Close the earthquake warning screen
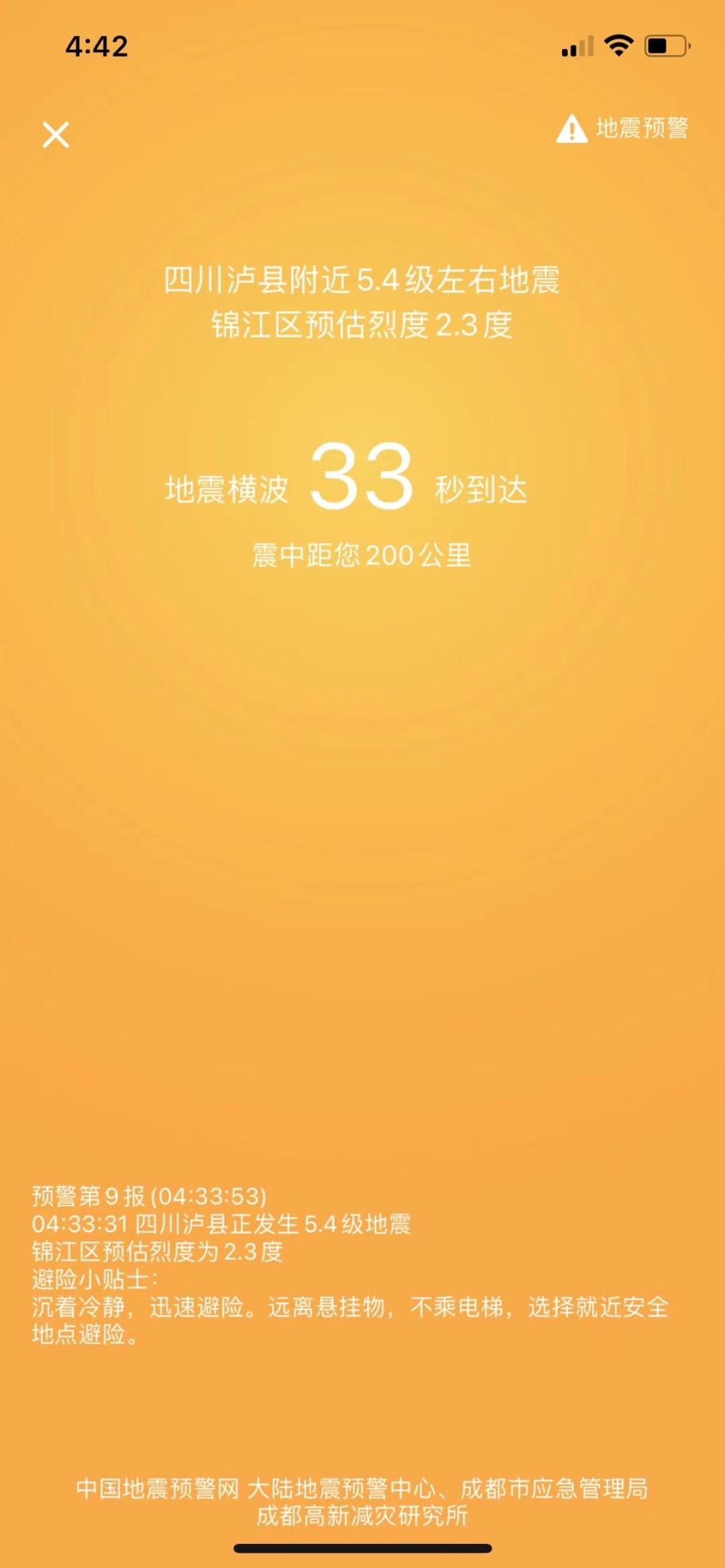Image resolution: width=725 pixels, height=1568 pixels. (56, 135)
